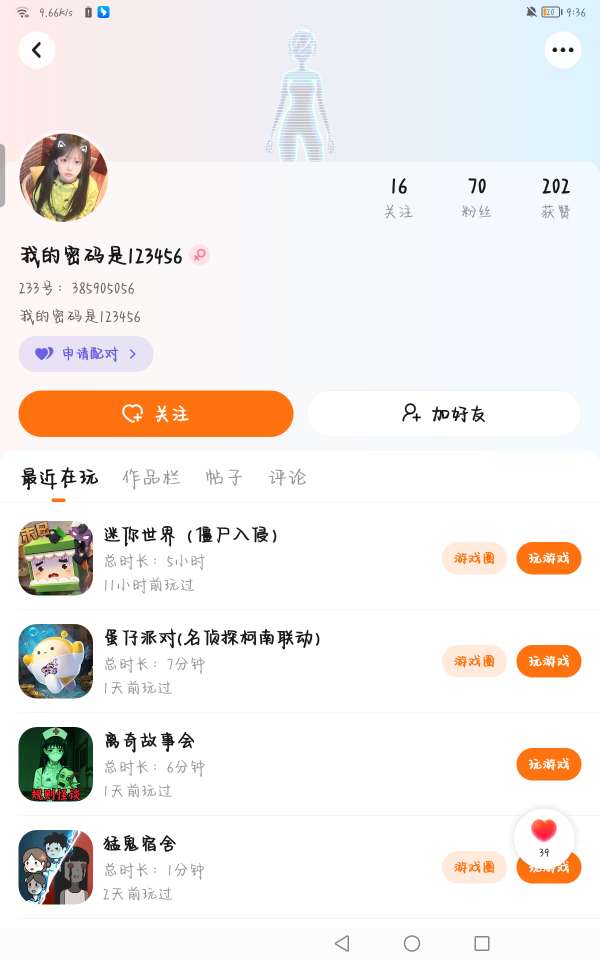Switch to the 评论 tab
Viewport: 600px width, 960px height.
[288, 478]
